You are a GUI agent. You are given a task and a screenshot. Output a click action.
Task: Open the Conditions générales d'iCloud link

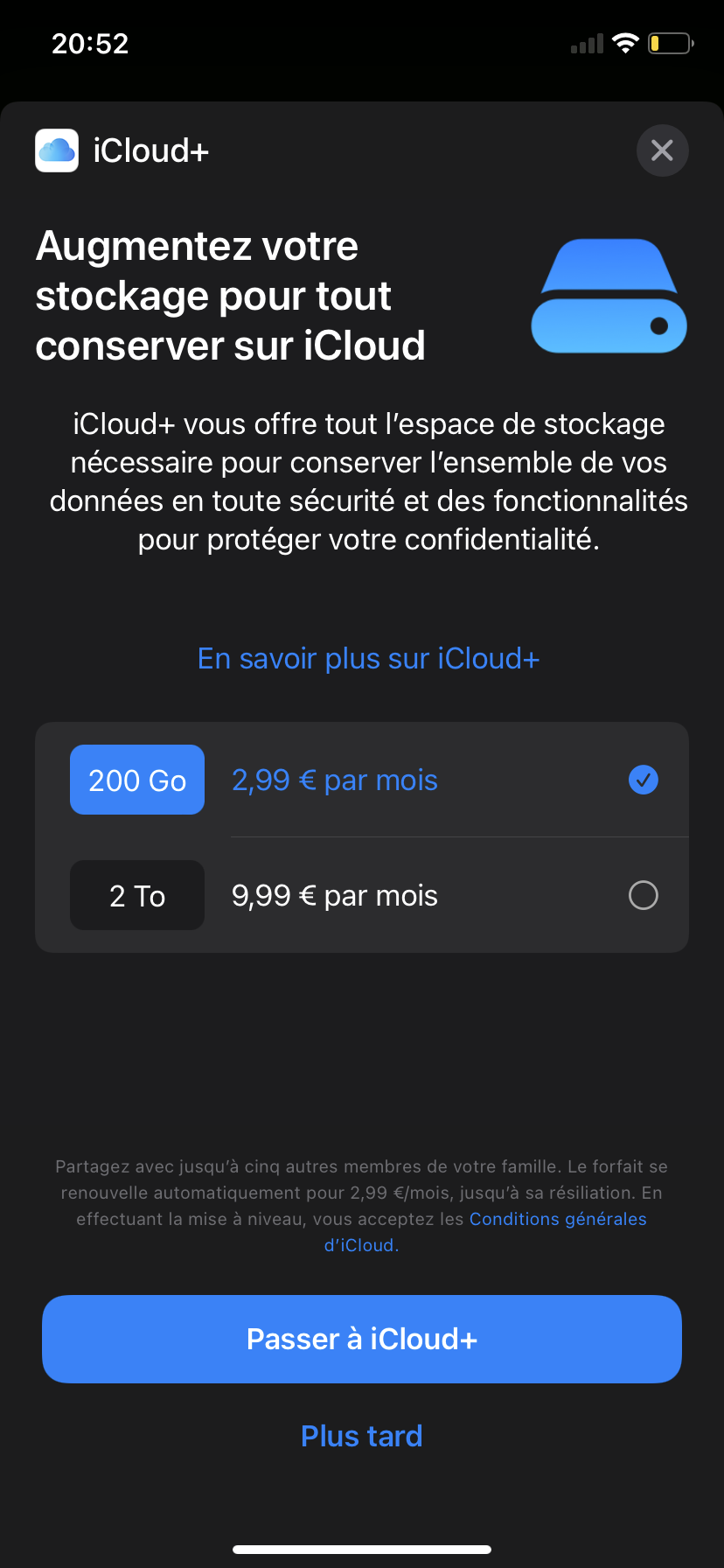(557, 1219)
